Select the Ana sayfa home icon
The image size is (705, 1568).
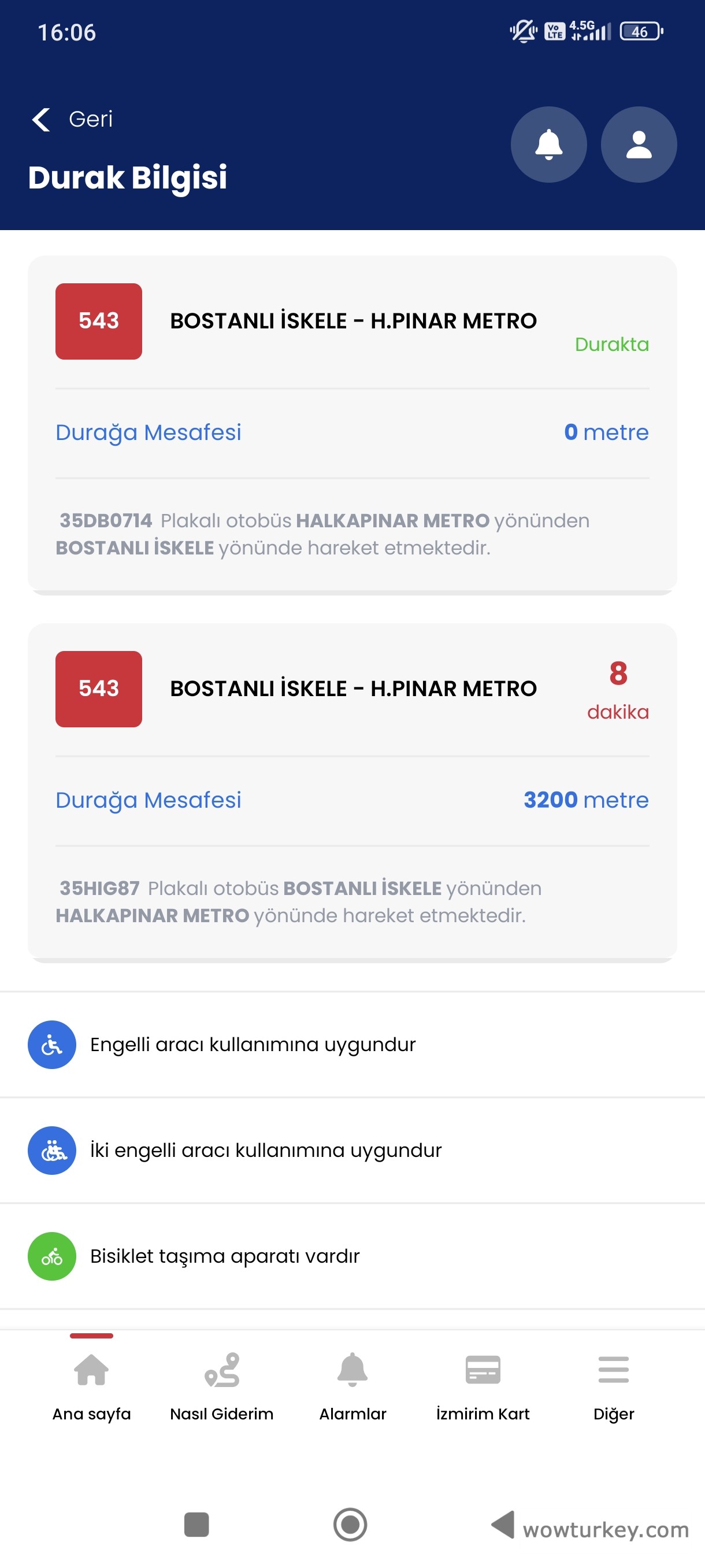tap(90, 1371)
